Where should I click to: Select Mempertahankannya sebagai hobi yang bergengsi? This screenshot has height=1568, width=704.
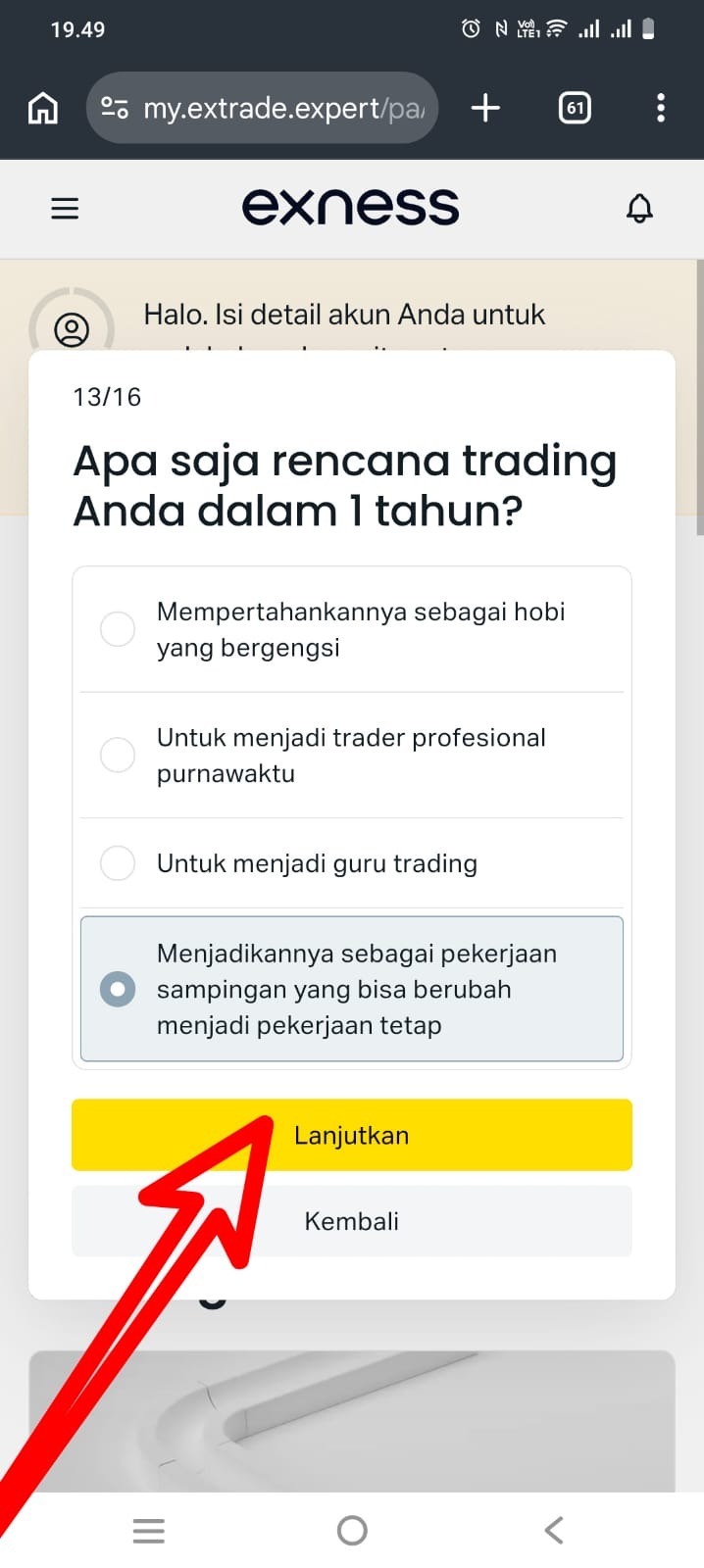tap(118, 629)
